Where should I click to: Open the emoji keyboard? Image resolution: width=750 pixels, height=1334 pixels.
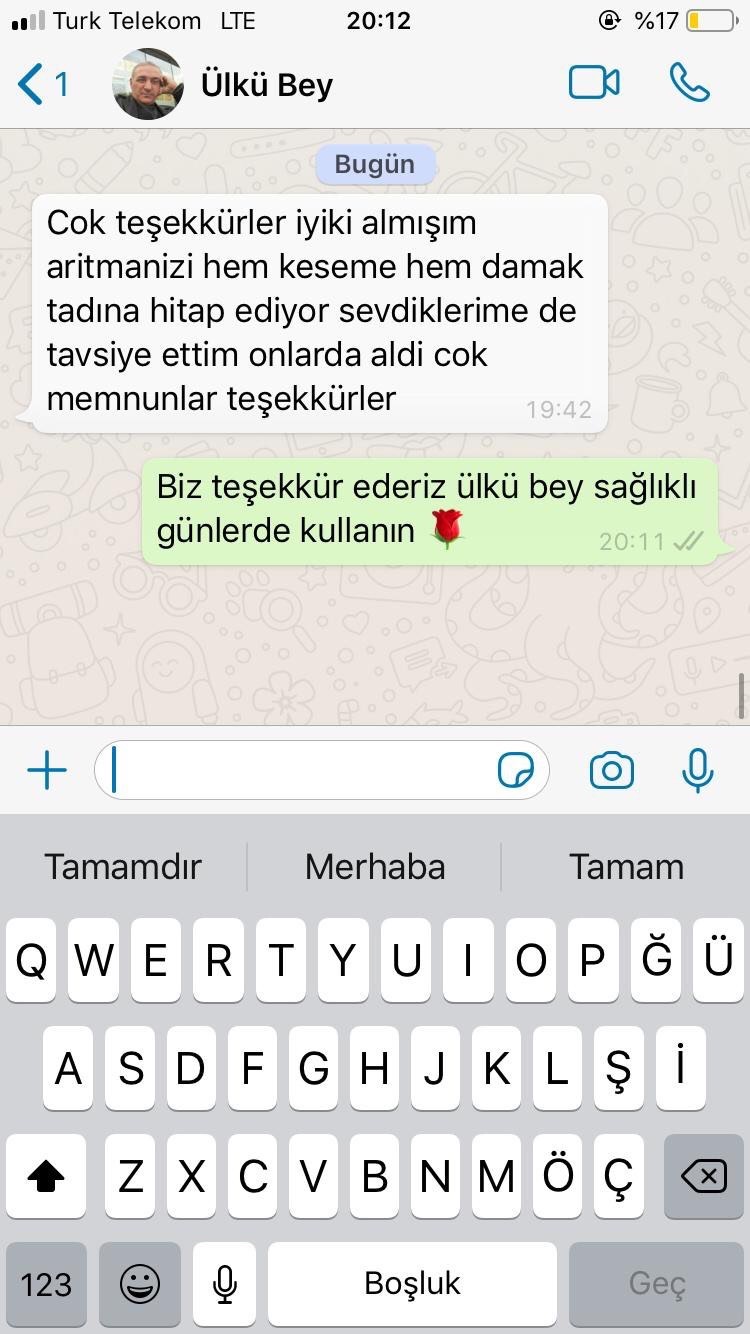[140, 1284]
